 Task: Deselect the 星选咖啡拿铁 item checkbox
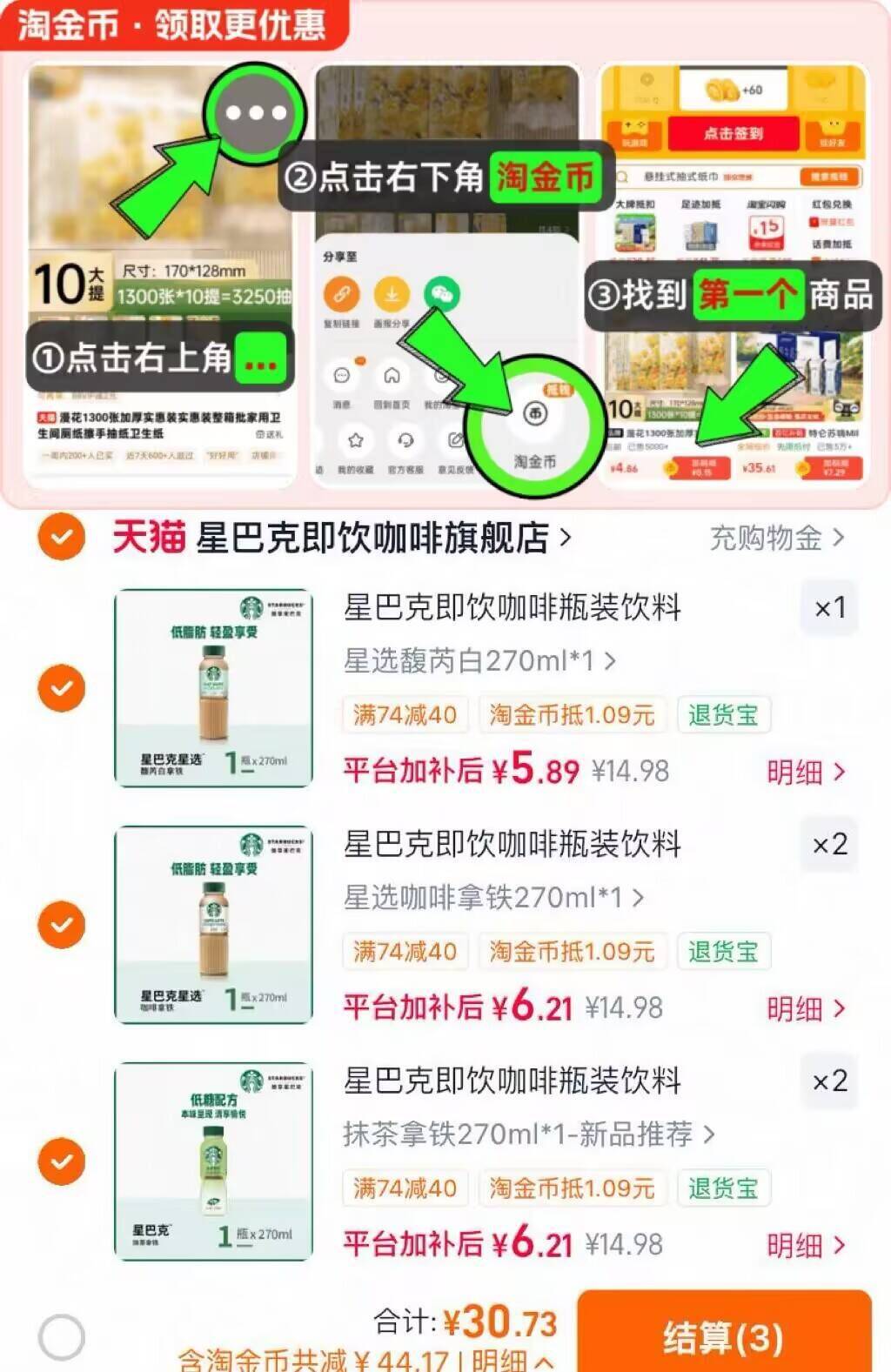coord(61,924)
